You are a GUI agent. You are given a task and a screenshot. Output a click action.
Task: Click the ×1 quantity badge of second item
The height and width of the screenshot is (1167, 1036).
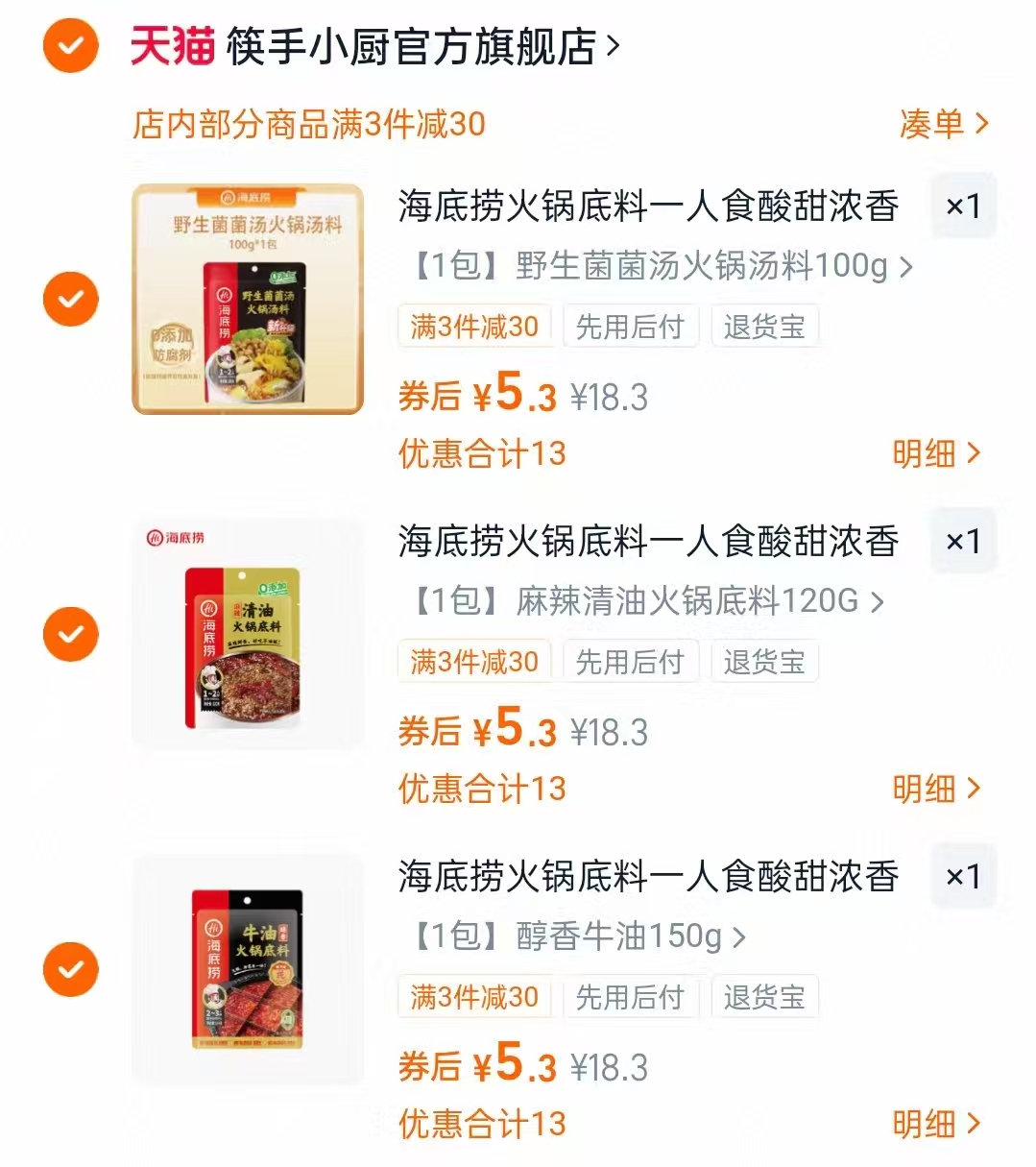point(963,541)
